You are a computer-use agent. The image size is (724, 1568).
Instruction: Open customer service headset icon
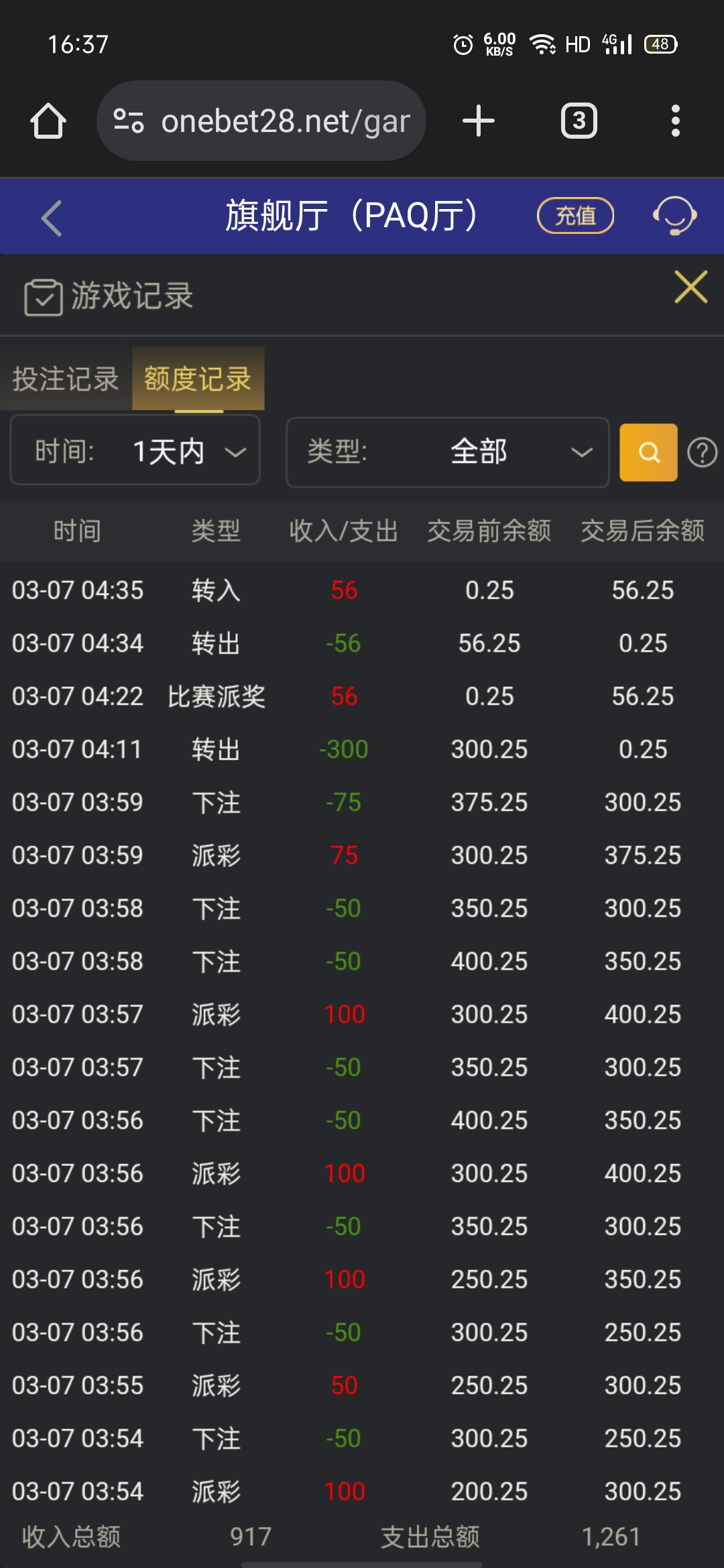point(674,216)
